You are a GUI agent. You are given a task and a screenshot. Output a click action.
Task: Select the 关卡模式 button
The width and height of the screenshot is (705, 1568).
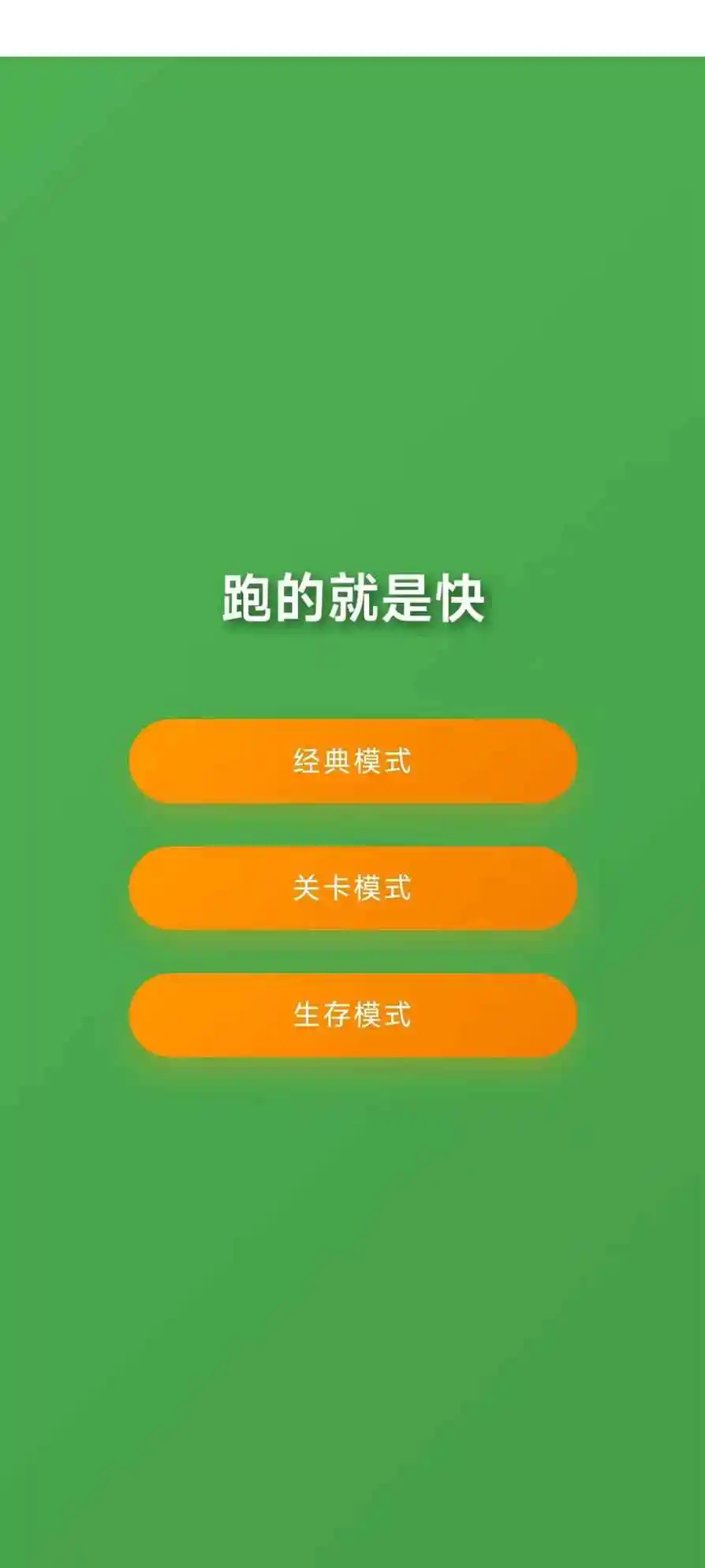point(352,889)
